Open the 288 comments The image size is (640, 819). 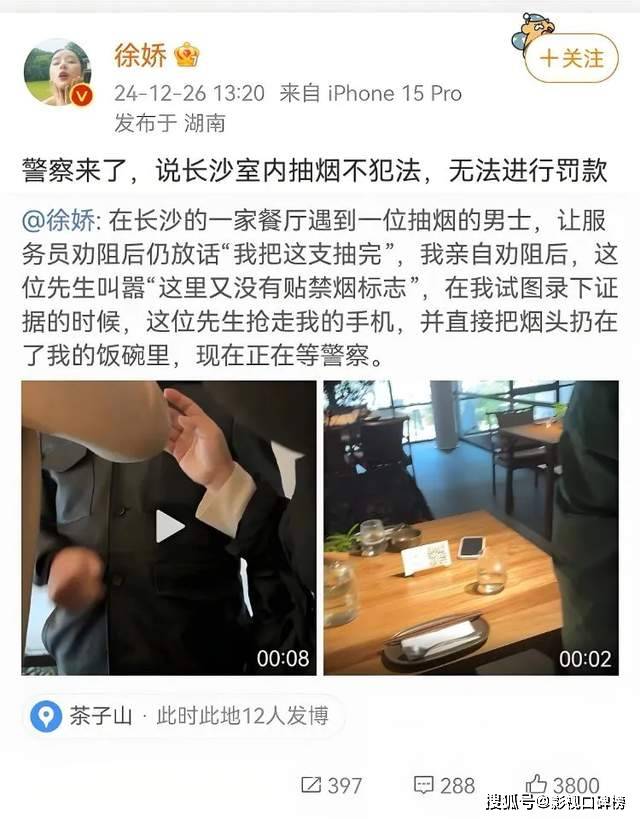444,785
